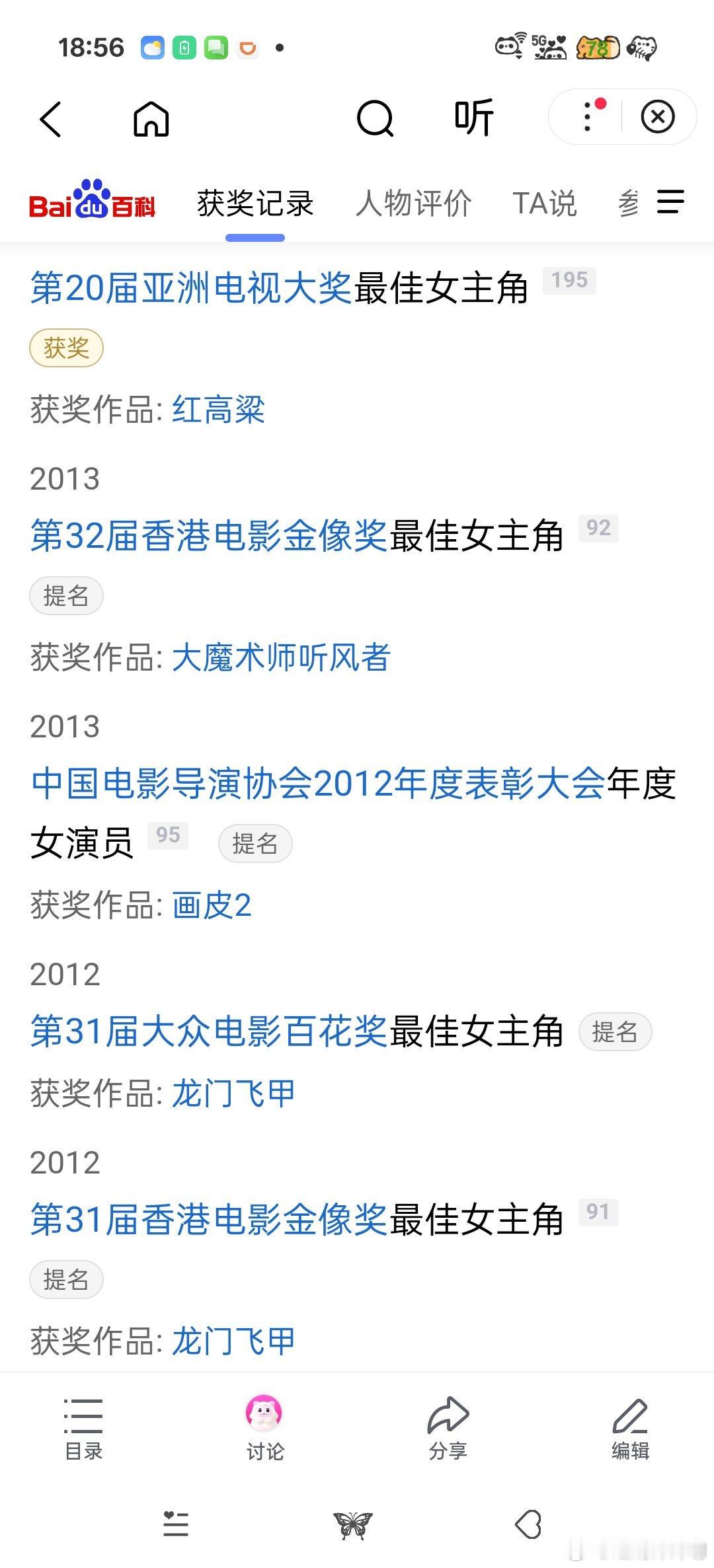Open the home icon in the top bar
This screenshot has height=1568, width=714.
tap(151, 119)
